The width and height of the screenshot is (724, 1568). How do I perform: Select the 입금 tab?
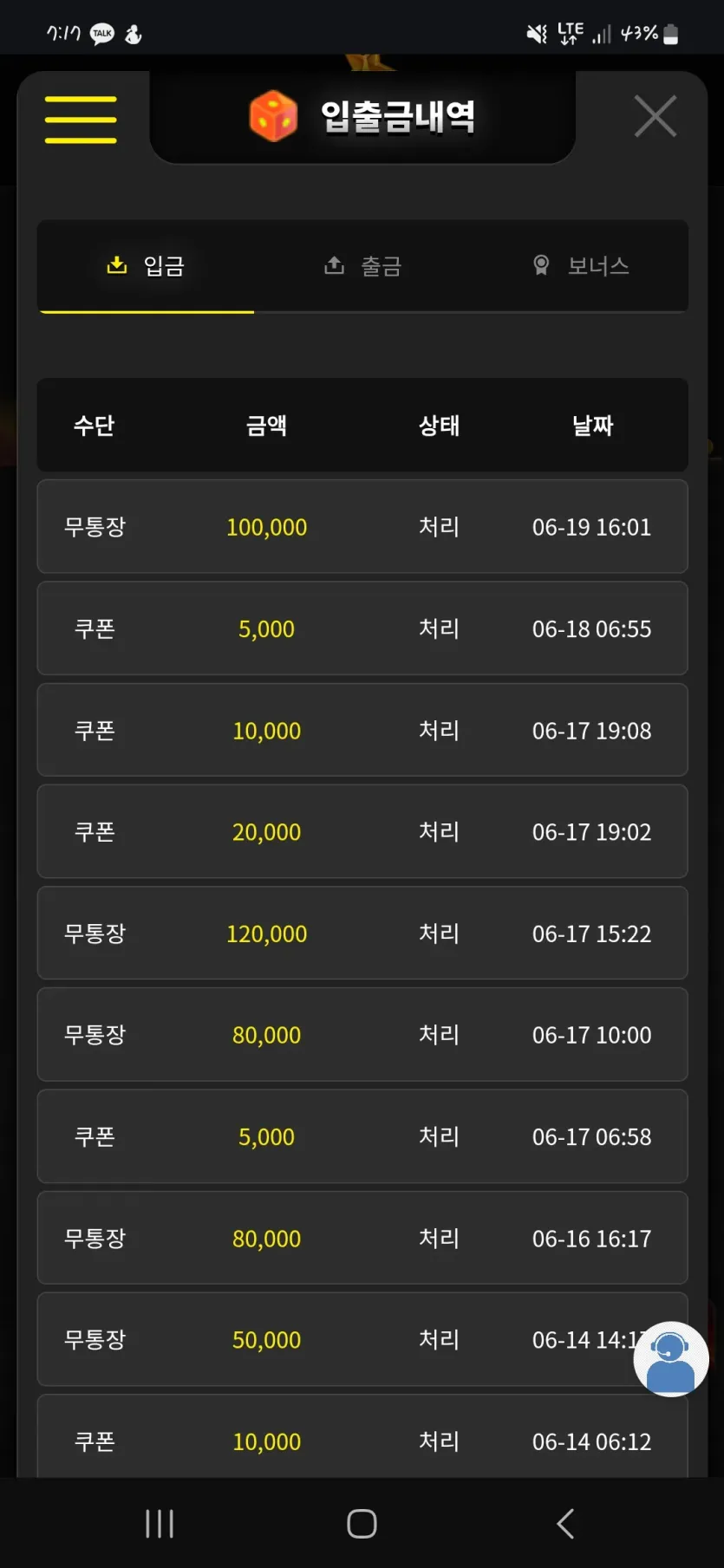coord(147,265)
